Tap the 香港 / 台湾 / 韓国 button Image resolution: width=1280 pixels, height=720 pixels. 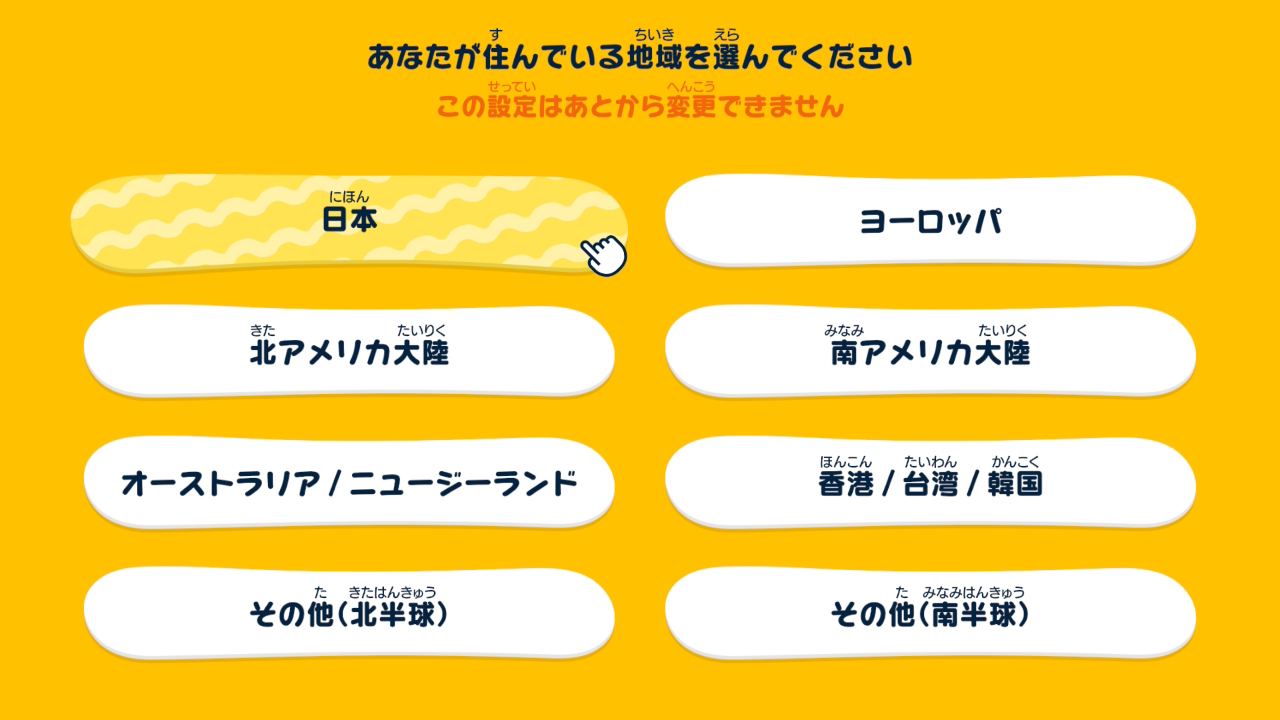click(930, 484)
